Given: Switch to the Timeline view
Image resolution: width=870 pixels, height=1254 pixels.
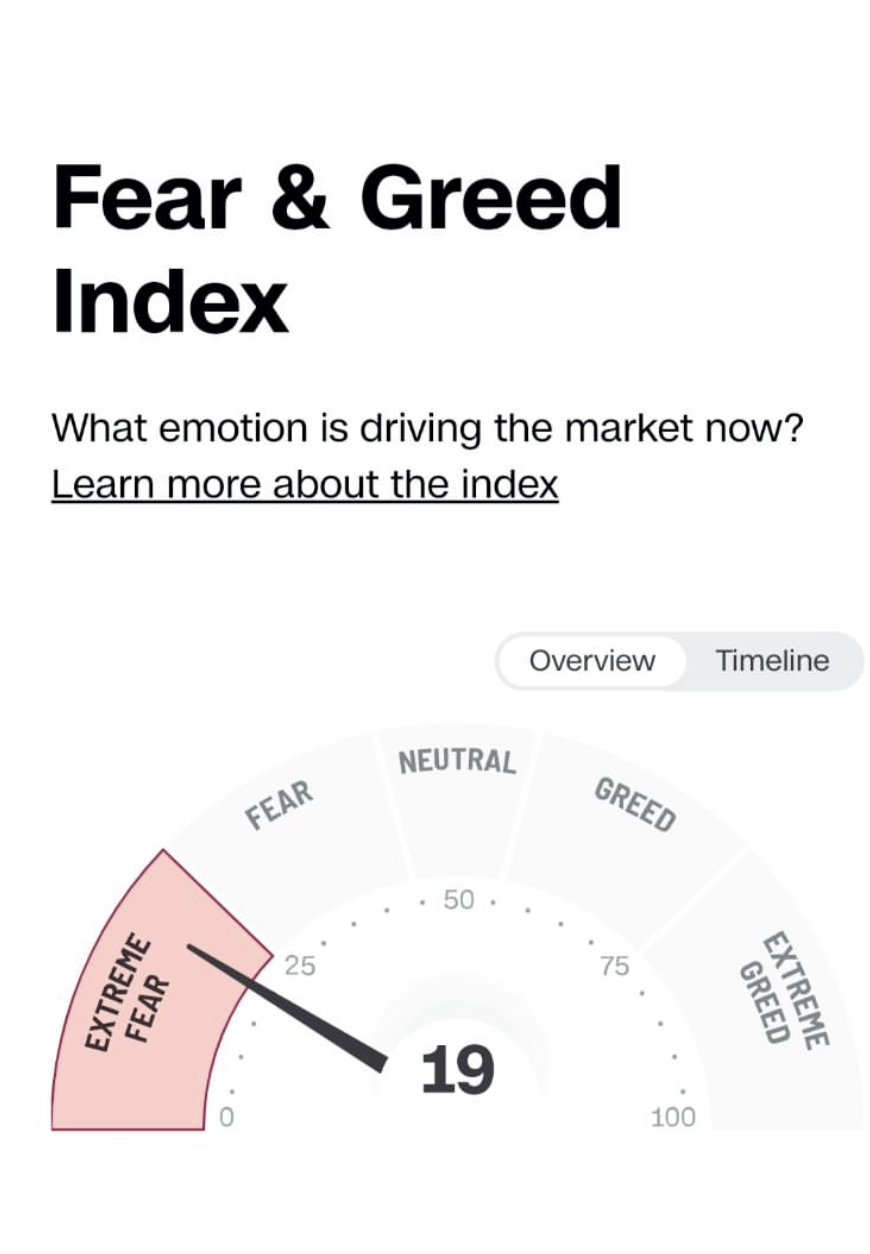Looking at the screenshot, I should tap(772, 661).
